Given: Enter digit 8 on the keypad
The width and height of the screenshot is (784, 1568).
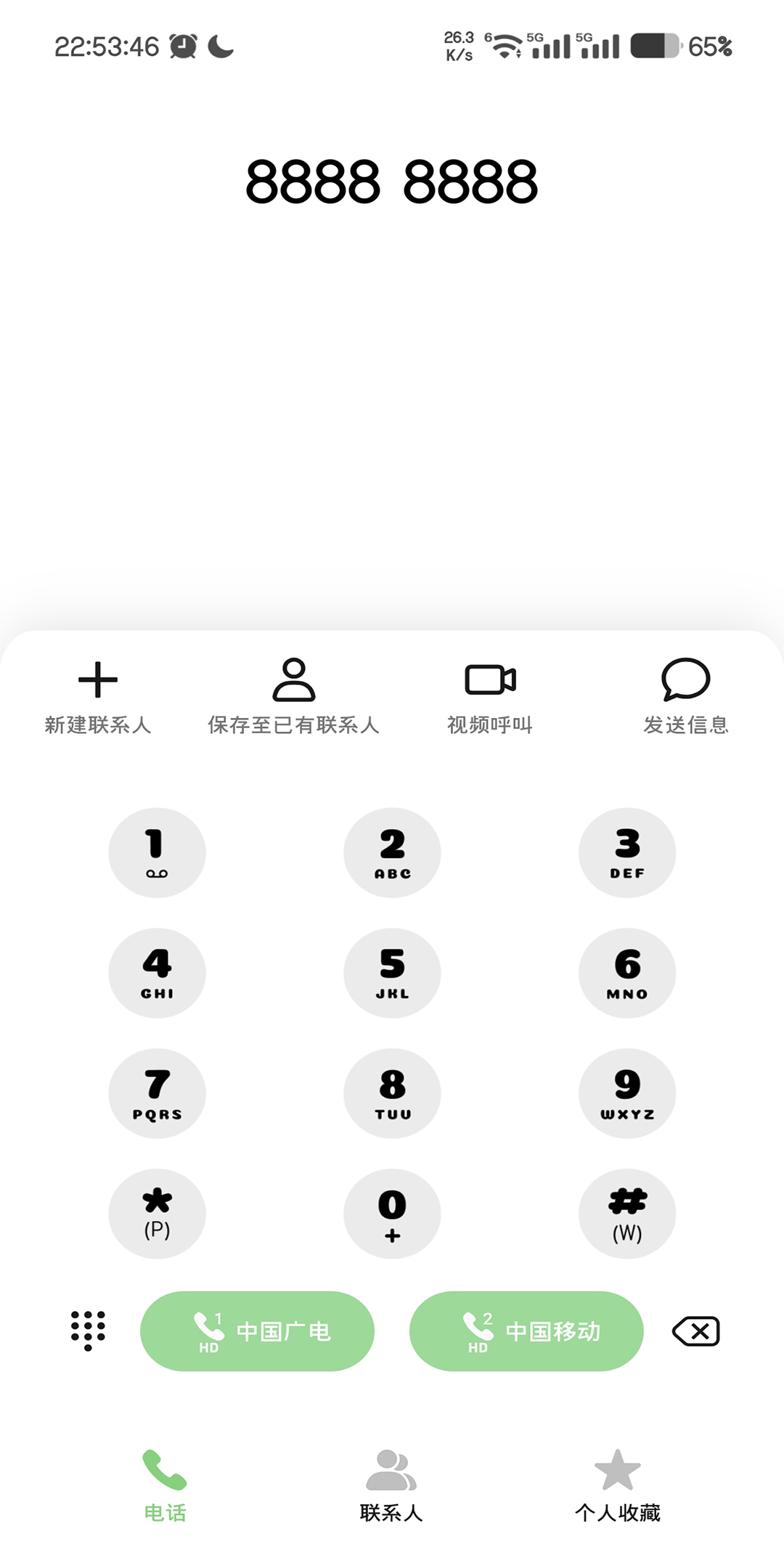Looking at the screenshot, I should point(392,1093).
